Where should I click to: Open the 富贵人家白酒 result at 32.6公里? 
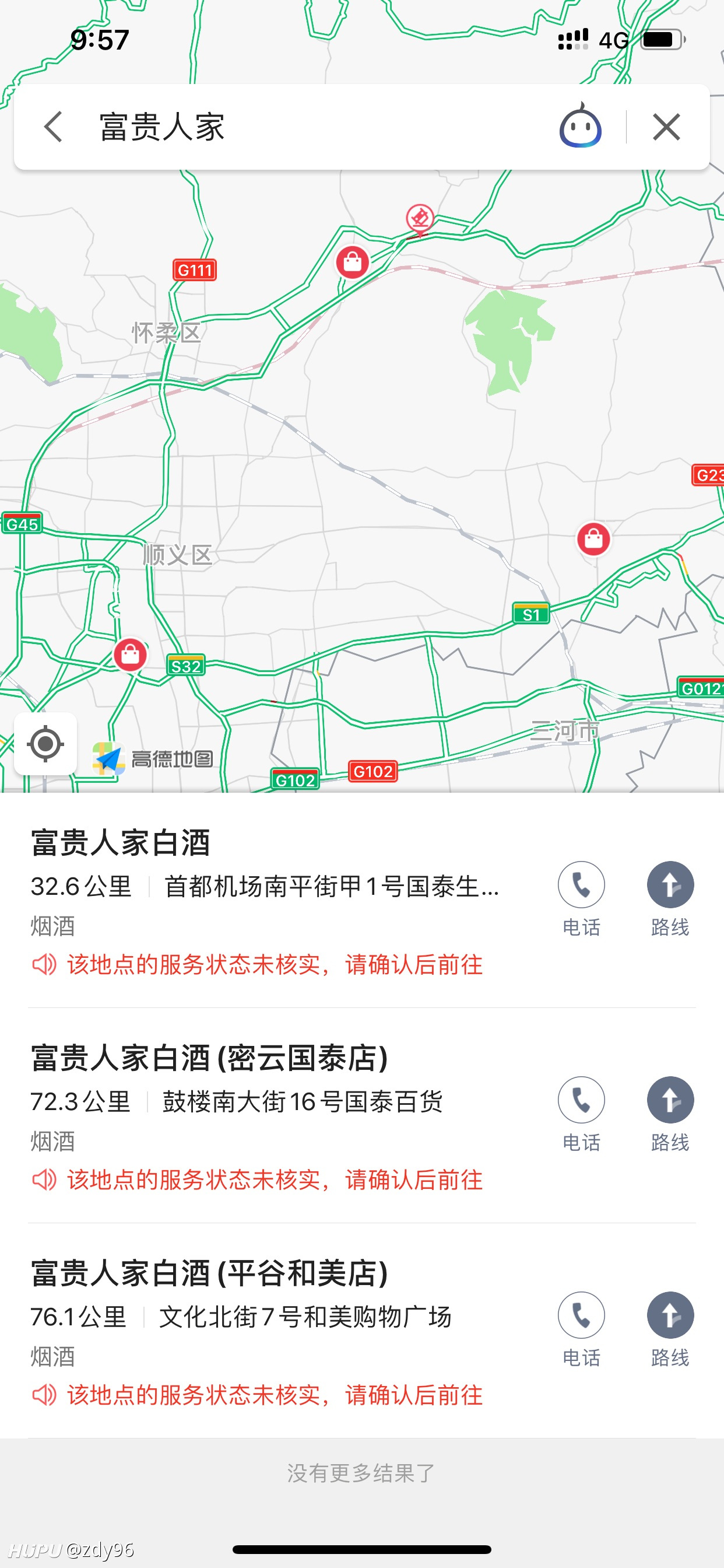pos(280,901)
